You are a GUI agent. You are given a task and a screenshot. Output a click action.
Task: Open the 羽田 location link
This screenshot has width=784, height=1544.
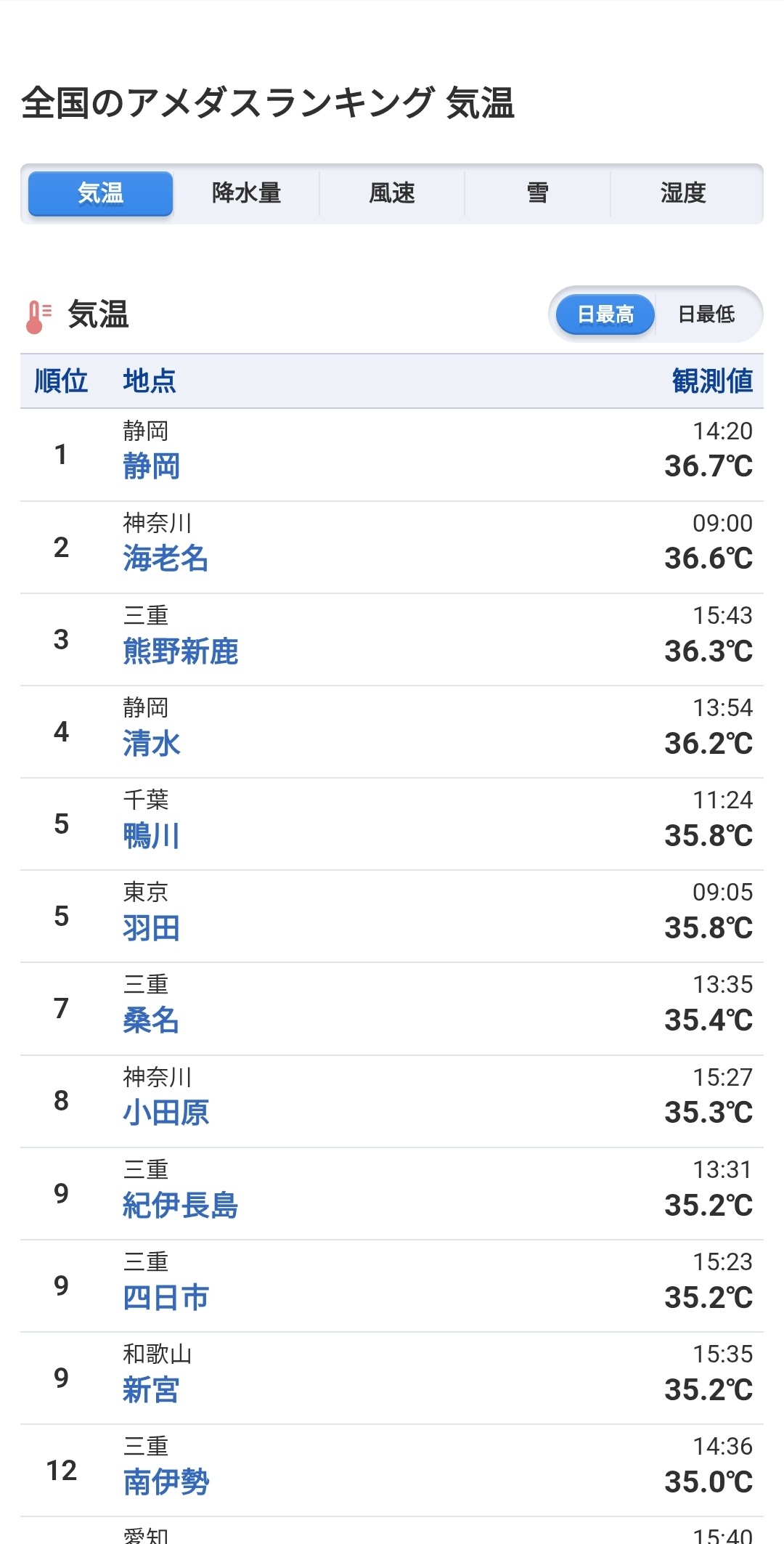151,928
